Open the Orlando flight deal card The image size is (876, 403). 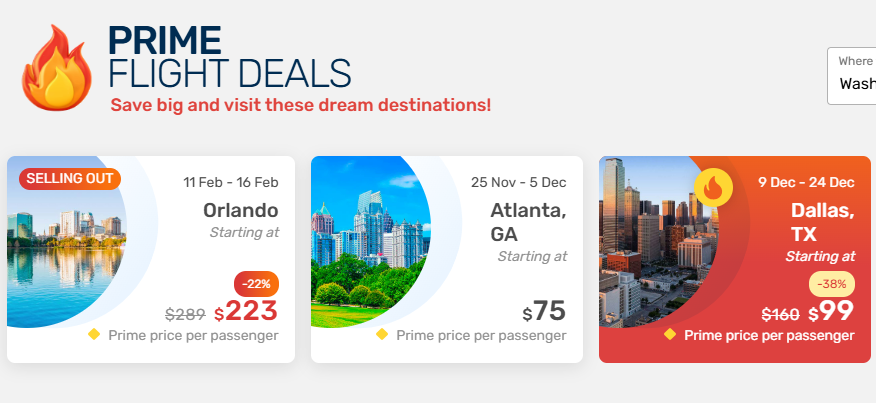coord(151,260)
